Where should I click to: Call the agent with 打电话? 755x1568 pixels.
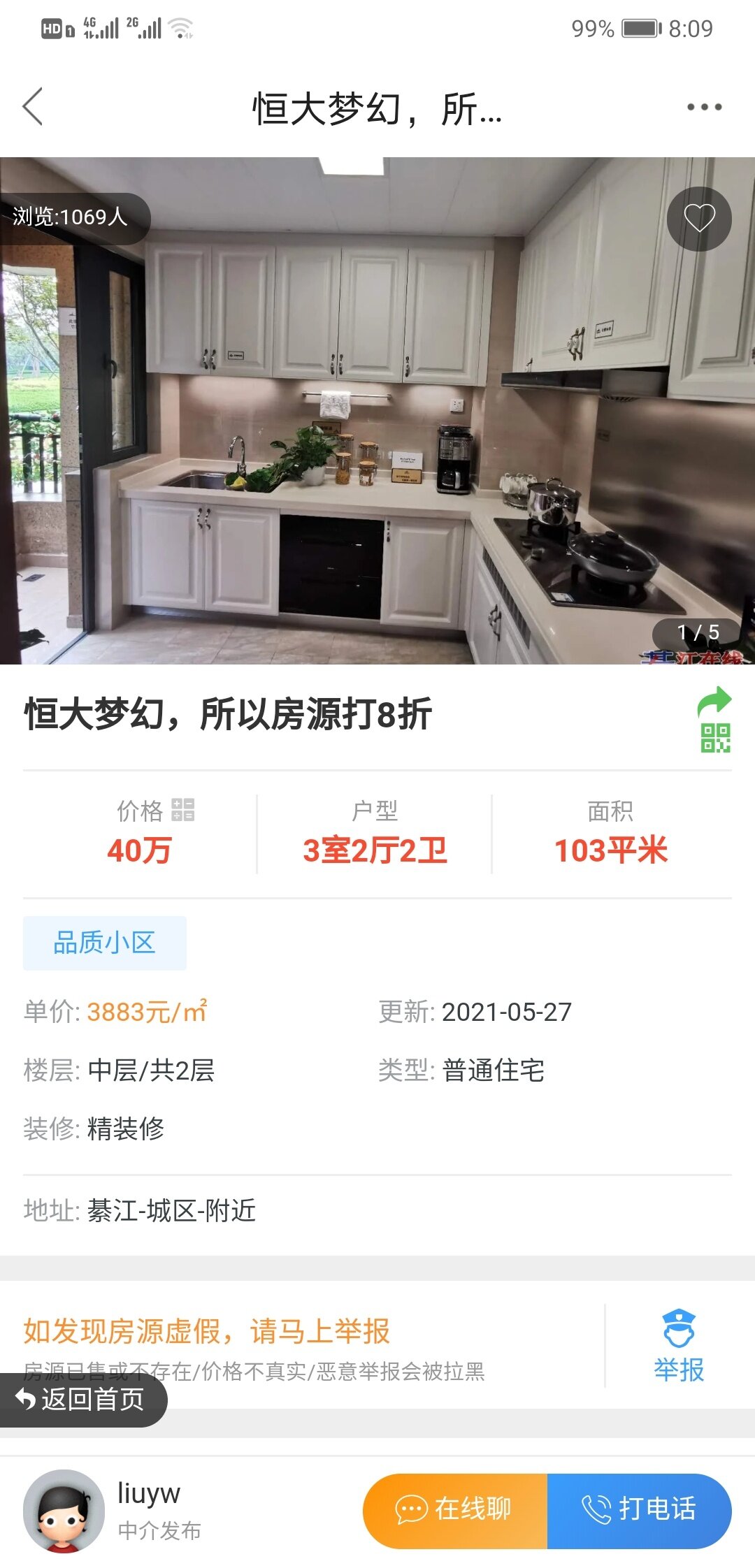639,1509
